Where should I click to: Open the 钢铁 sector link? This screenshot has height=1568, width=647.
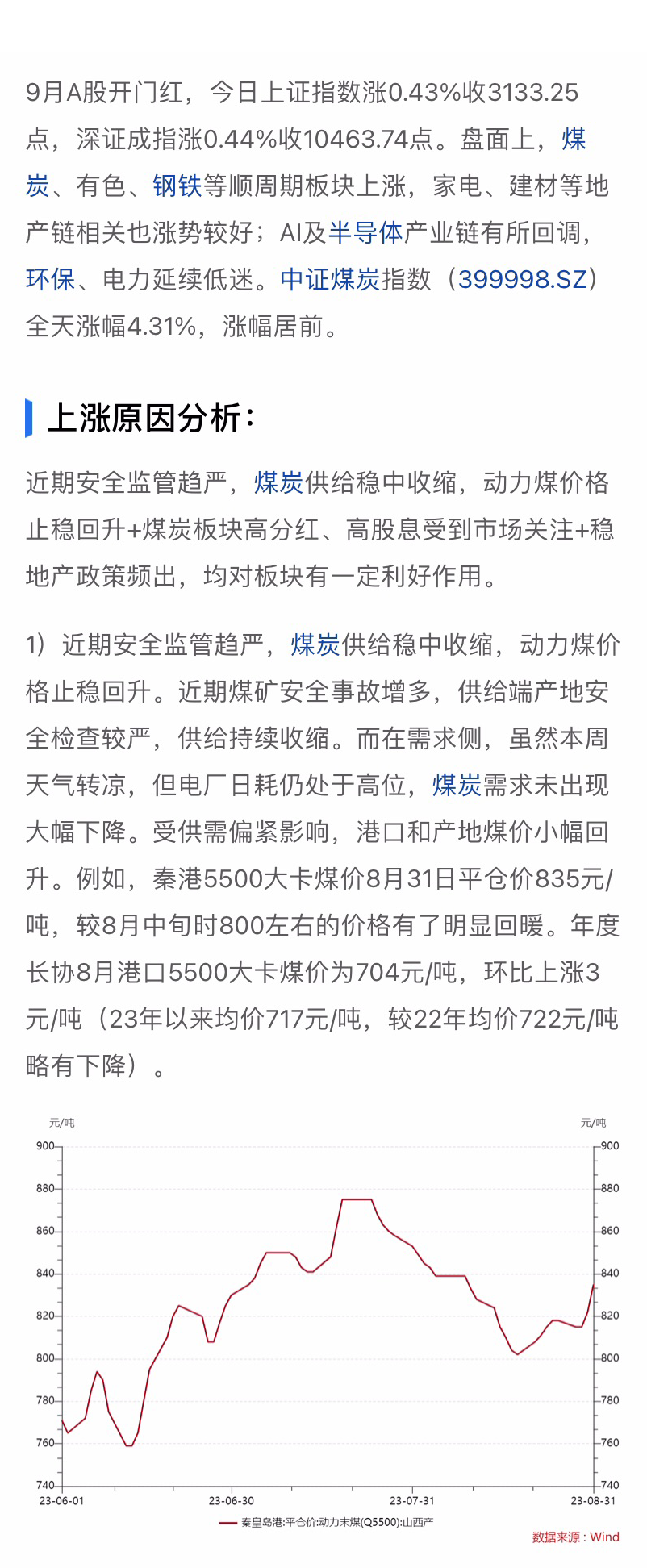pyautogui.click(x=177, y=186)
